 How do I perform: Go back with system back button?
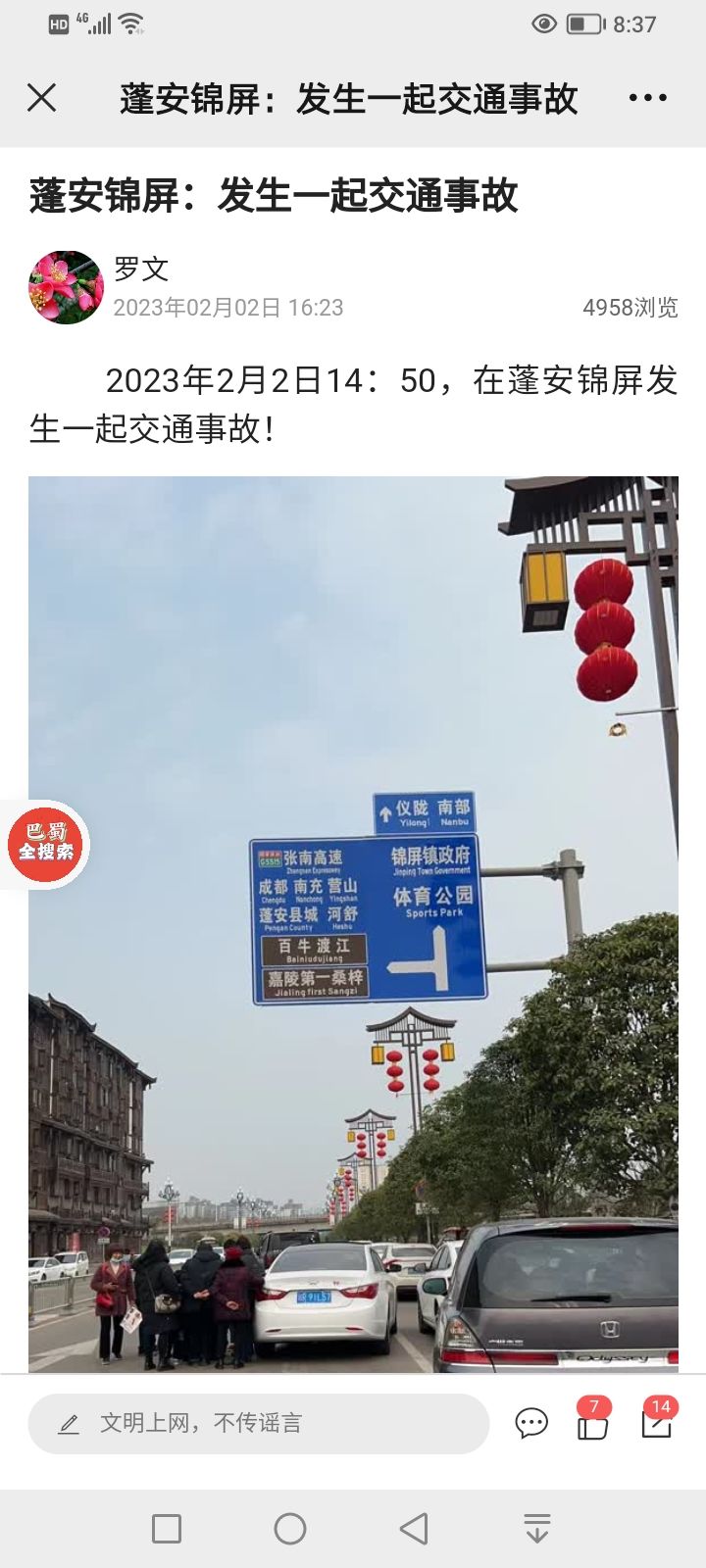point(414,1528)
